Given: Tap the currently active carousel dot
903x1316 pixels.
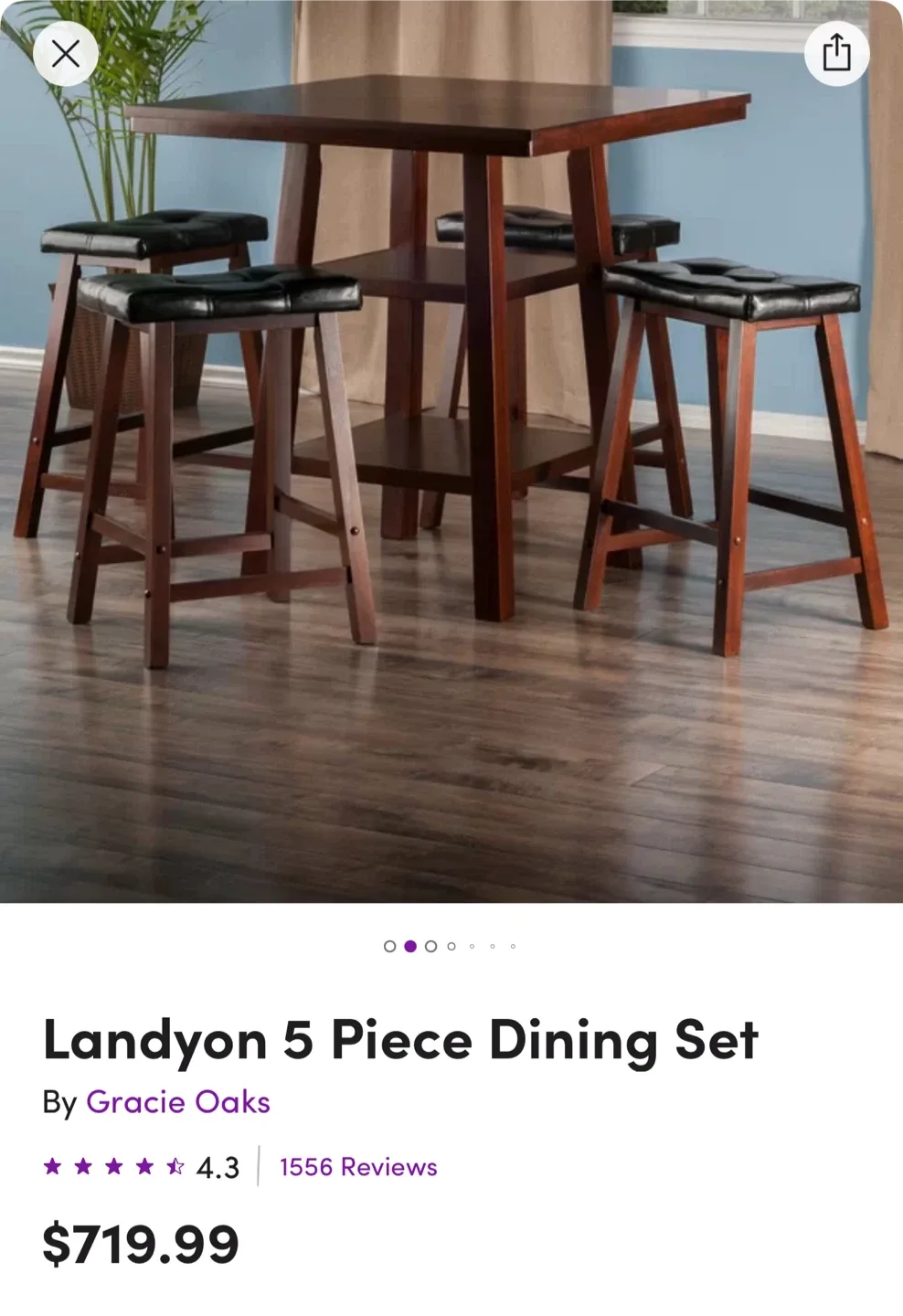Looking at the screenshot, I should point(409,948).
